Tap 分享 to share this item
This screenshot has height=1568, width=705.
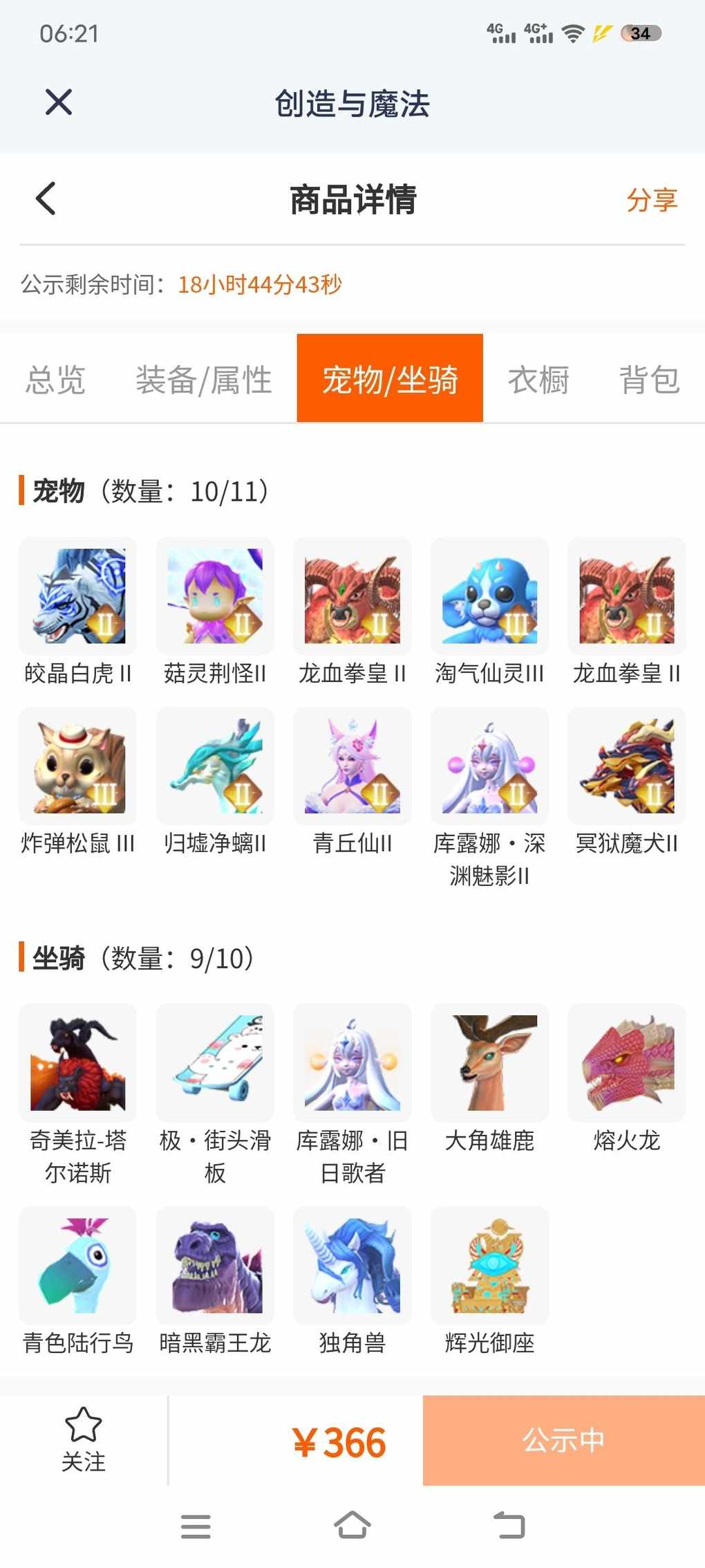[x=652, y=200]
